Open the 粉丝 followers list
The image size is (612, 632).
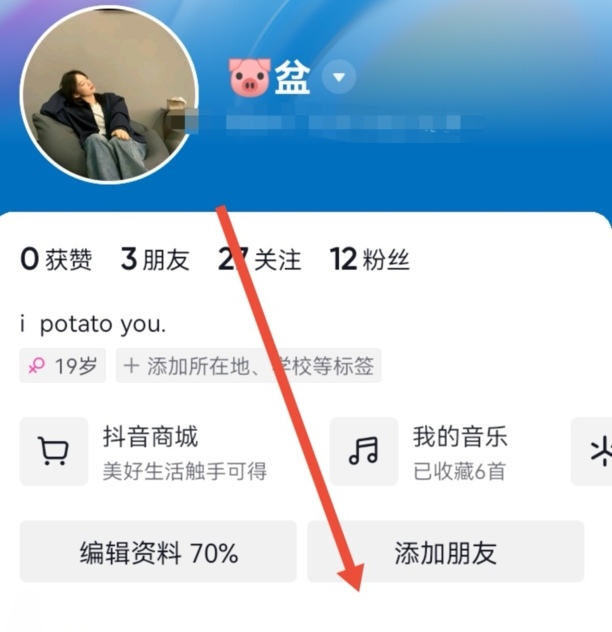[370, 260]
